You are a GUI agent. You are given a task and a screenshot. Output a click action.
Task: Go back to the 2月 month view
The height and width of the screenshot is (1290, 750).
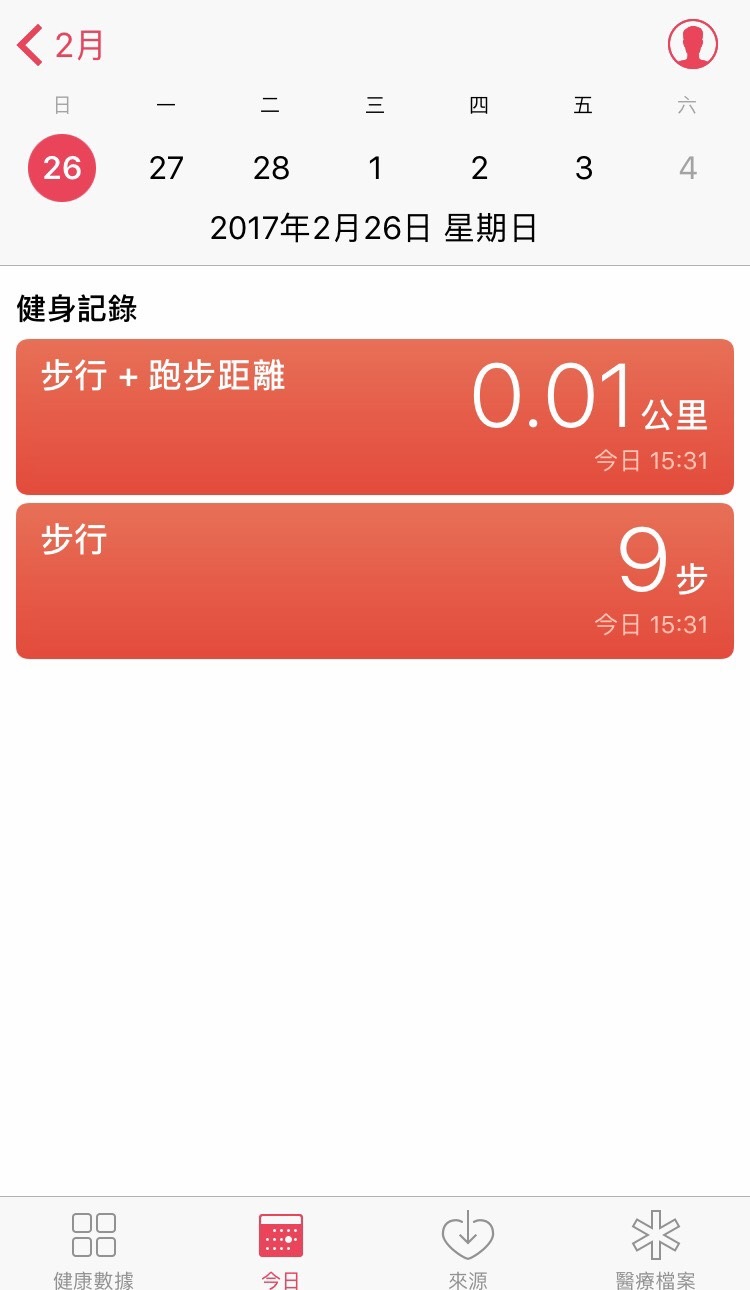click(62, 46)
